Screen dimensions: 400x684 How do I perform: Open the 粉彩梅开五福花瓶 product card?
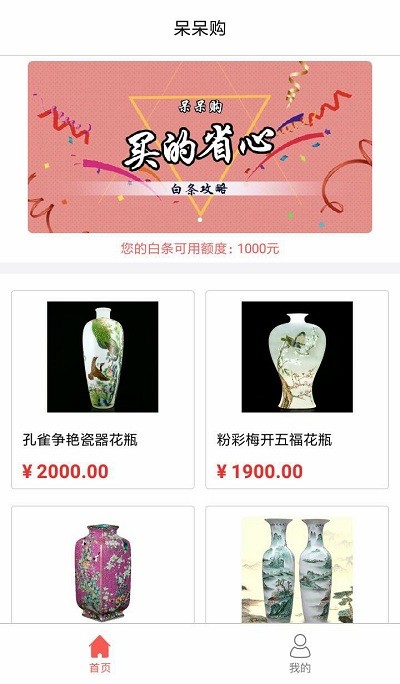pos(297,390)
